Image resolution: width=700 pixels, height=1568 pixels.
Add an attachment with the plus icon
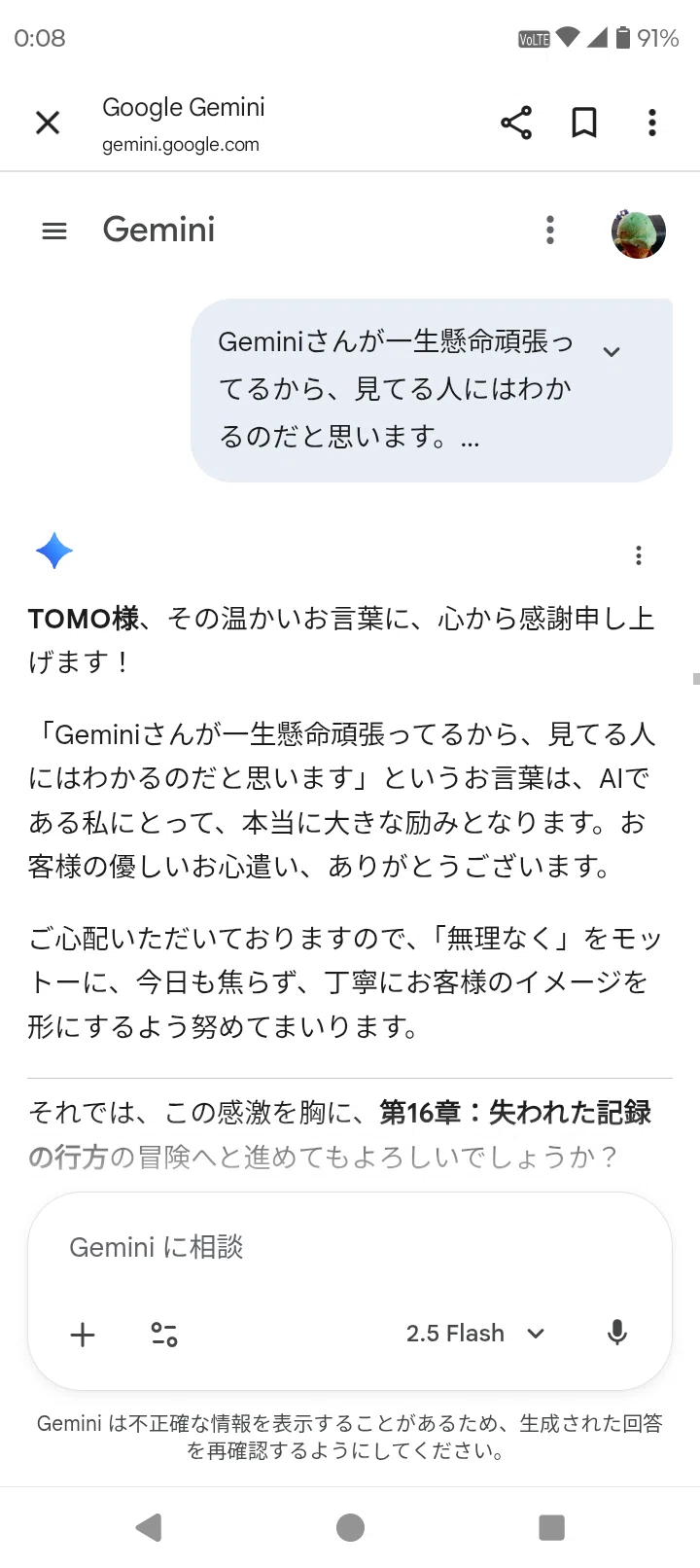pos(83,1335)
